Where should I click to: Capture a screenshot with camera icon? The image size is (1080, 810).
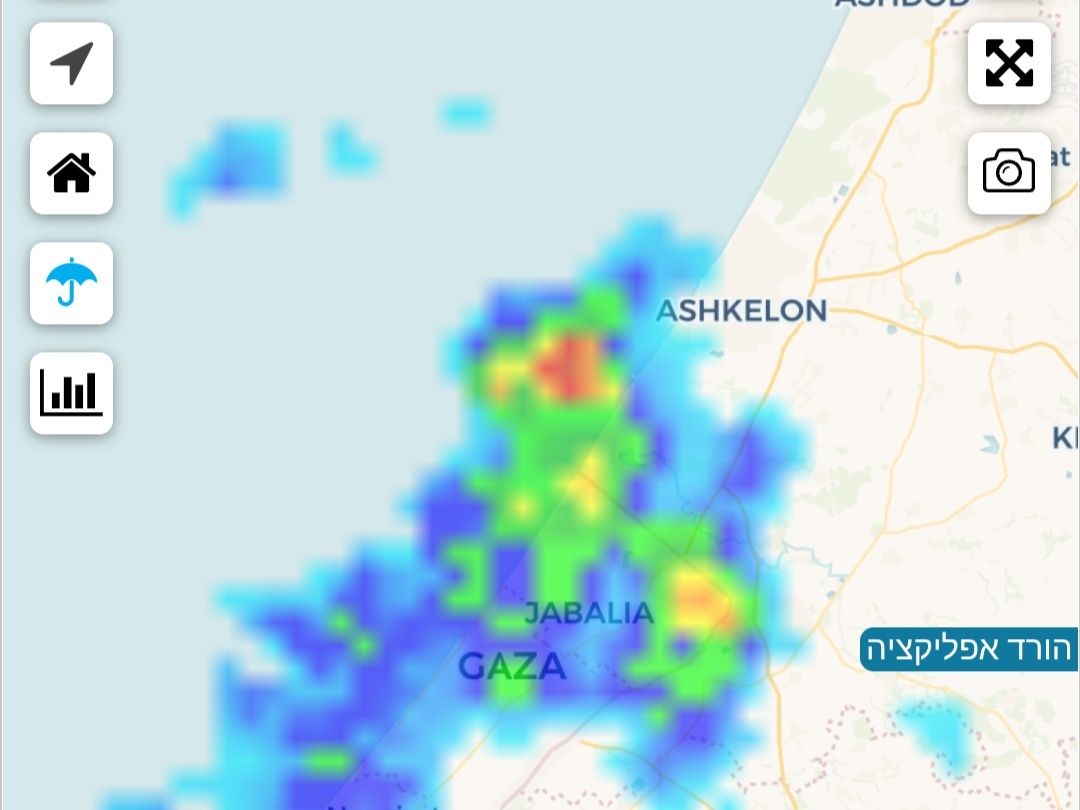(x=1009, y=173)
